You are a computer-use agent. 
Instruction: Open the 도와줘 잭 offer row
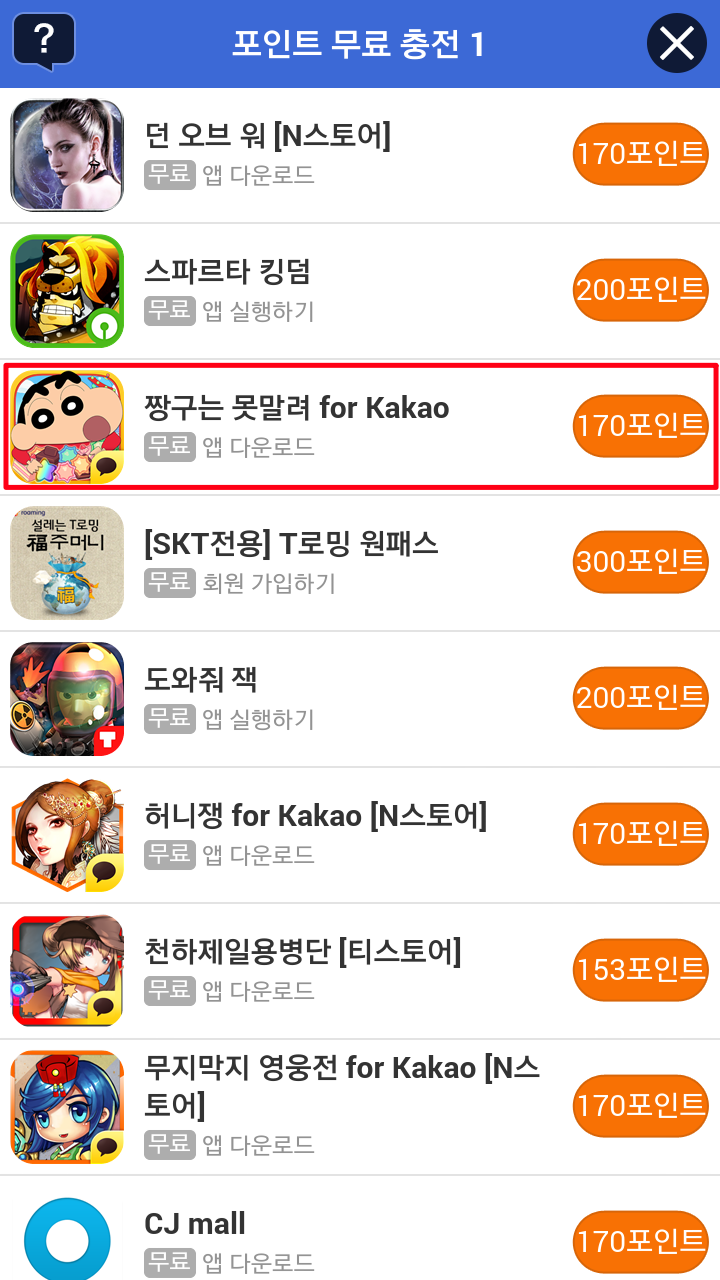300,698
